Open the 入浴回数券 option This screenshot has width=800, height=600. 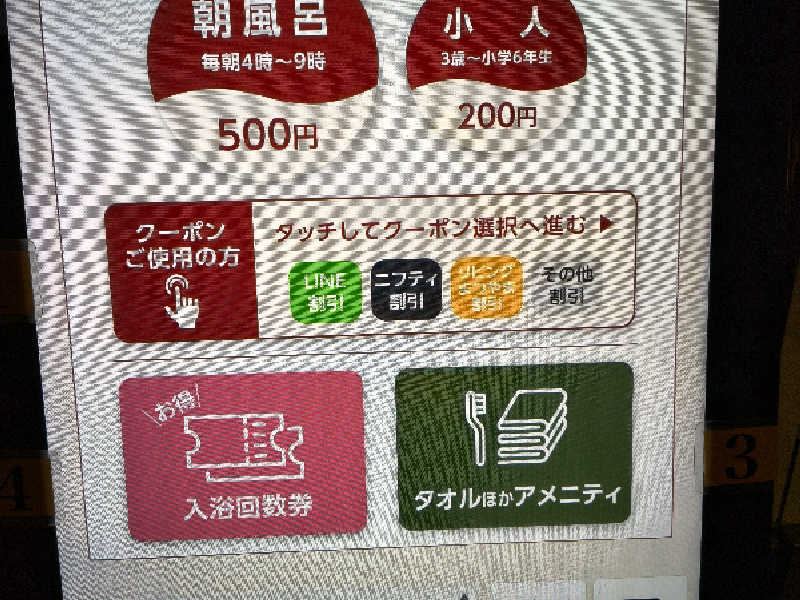coord(242,455)
